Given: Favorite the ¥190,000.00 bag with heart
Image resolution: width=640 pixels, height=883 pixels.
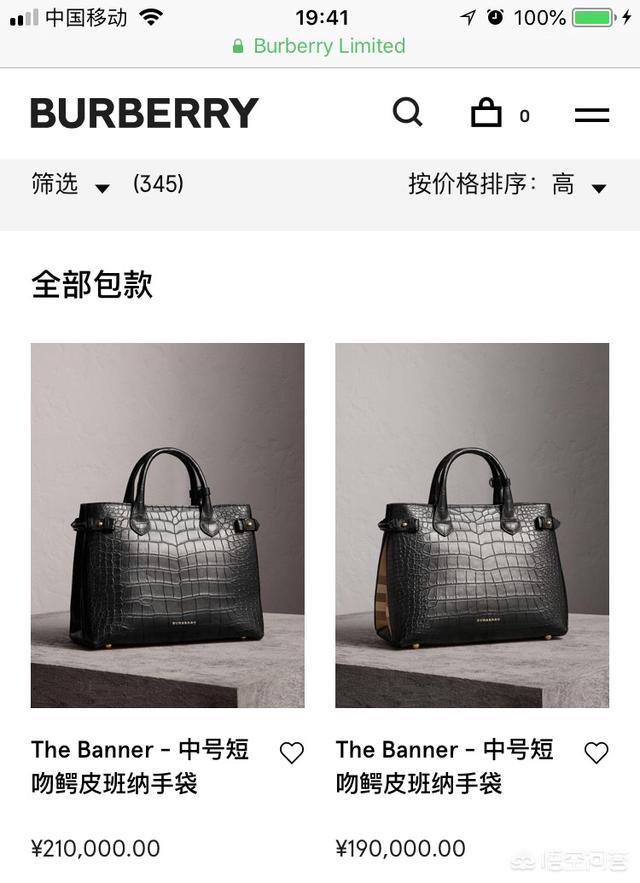Looking at the screenshot, I should tap(596, 753).
